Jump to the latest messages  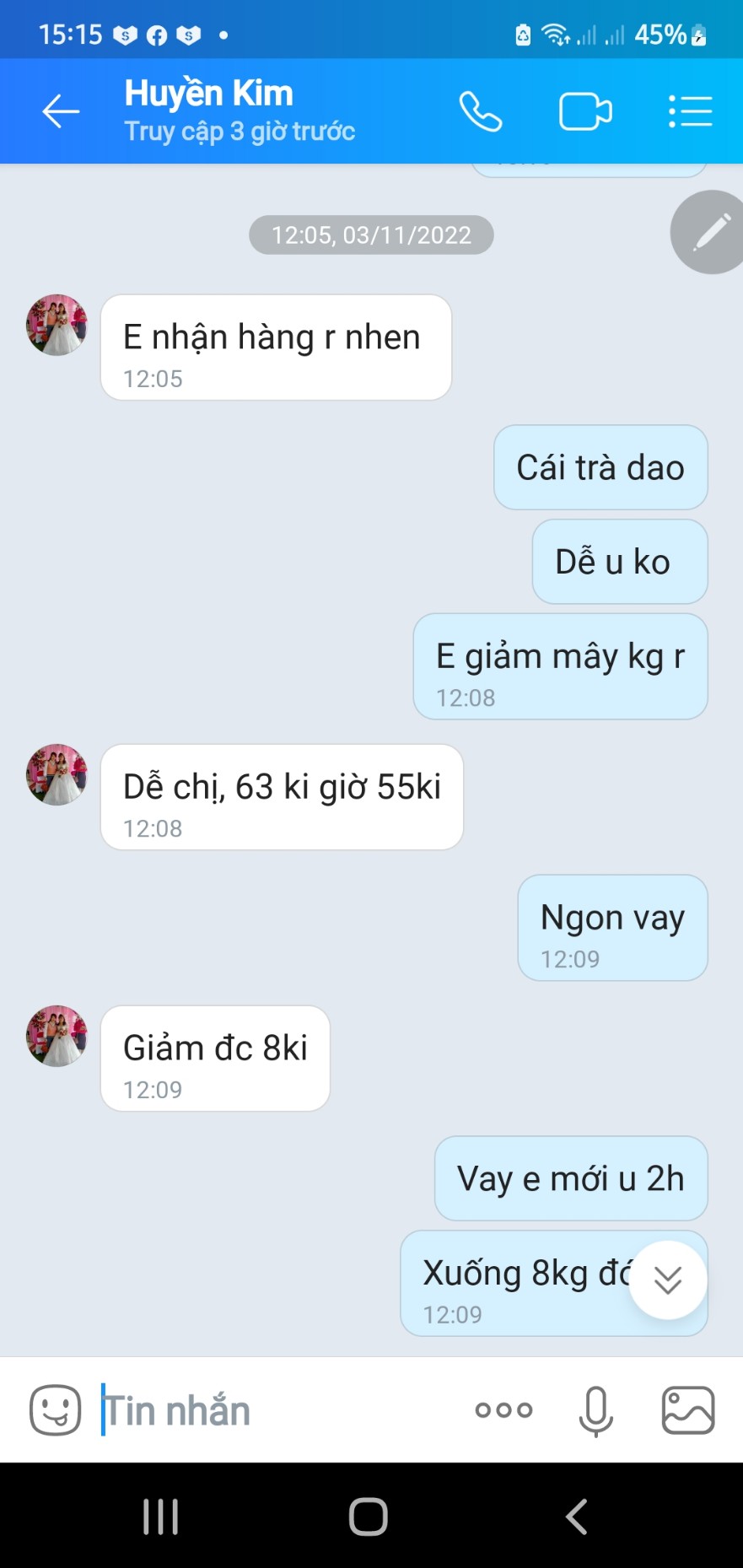pos(667,1280)
